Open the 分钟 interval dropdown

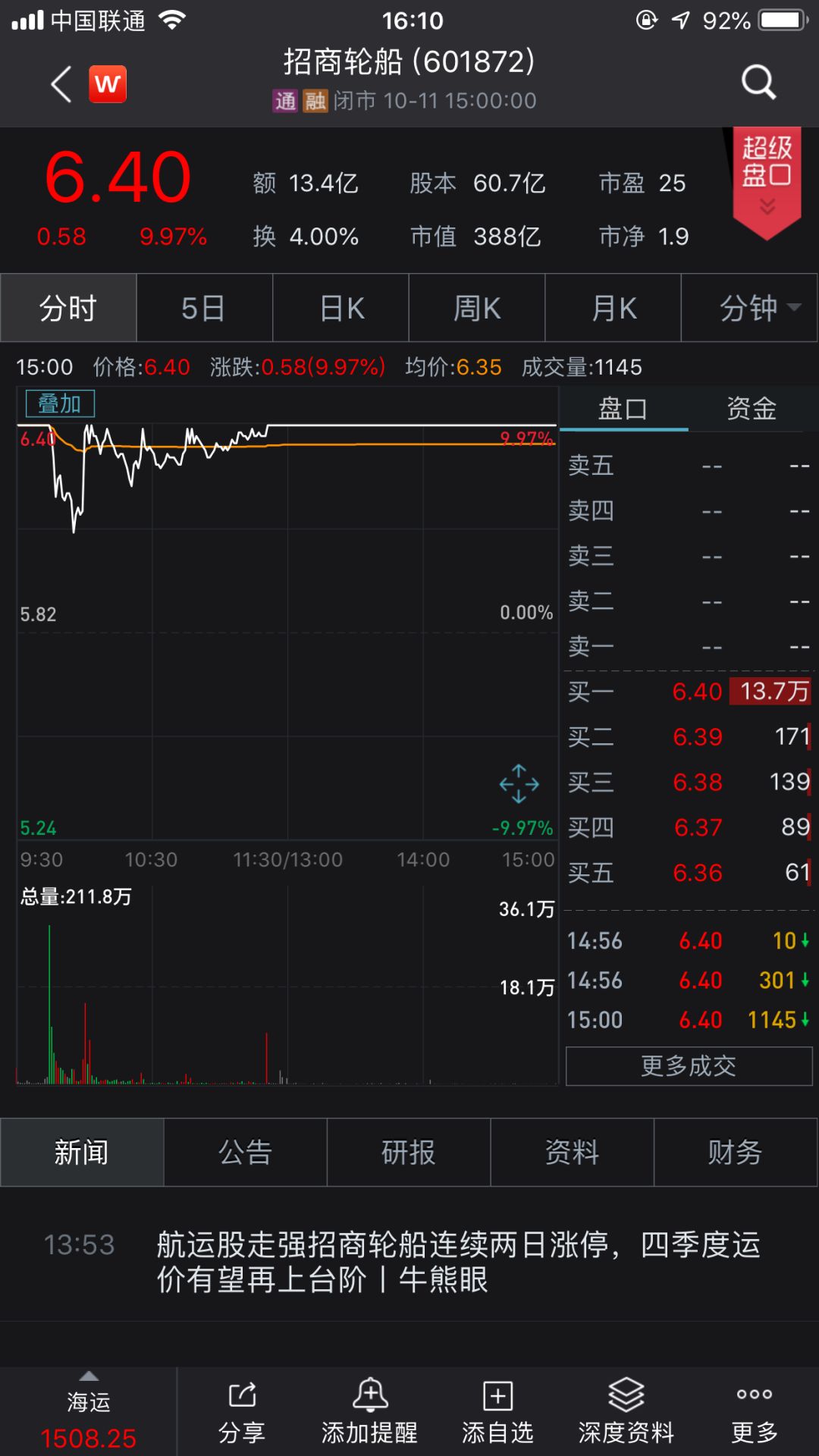pyautogui.click(x=749, y=308)
